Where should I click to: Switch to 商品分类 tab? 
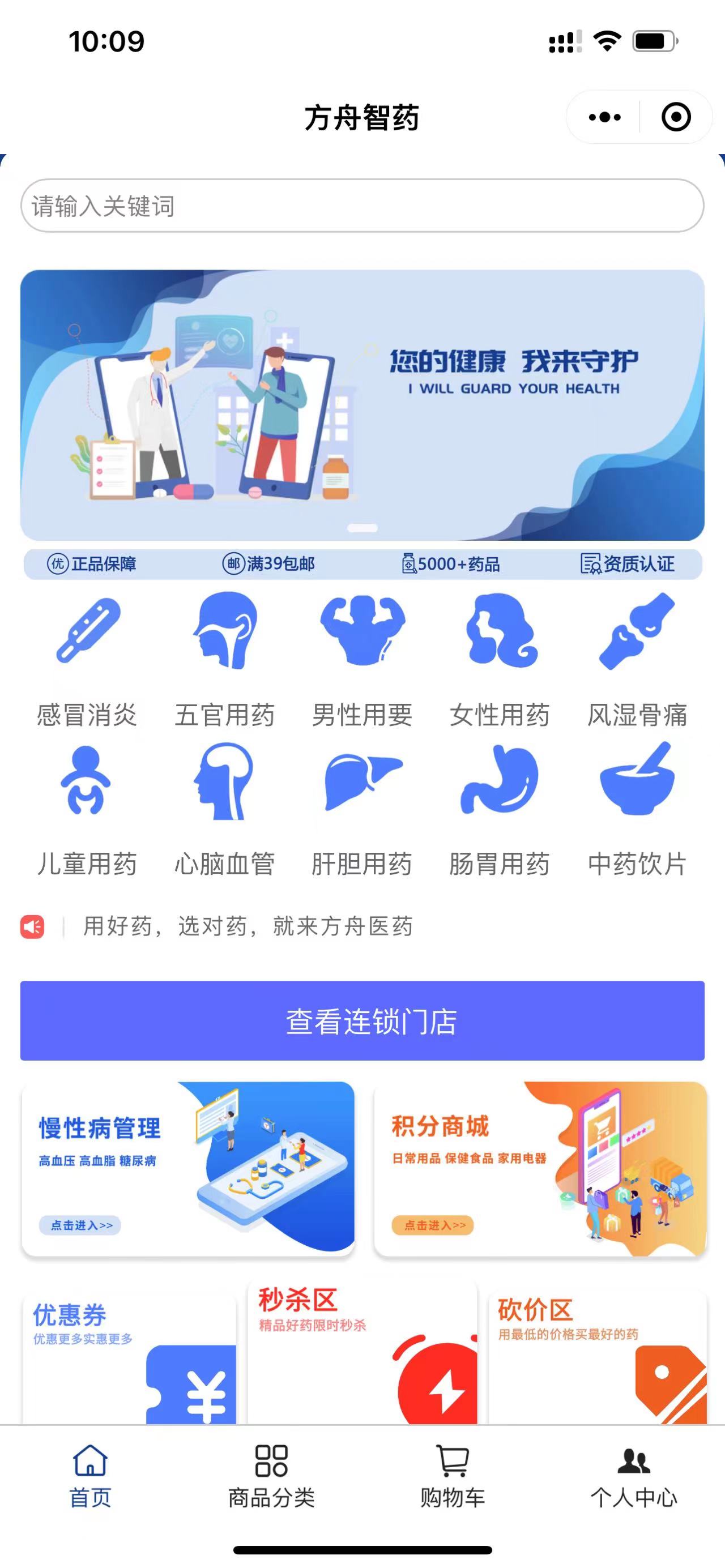coord(271,1477)
